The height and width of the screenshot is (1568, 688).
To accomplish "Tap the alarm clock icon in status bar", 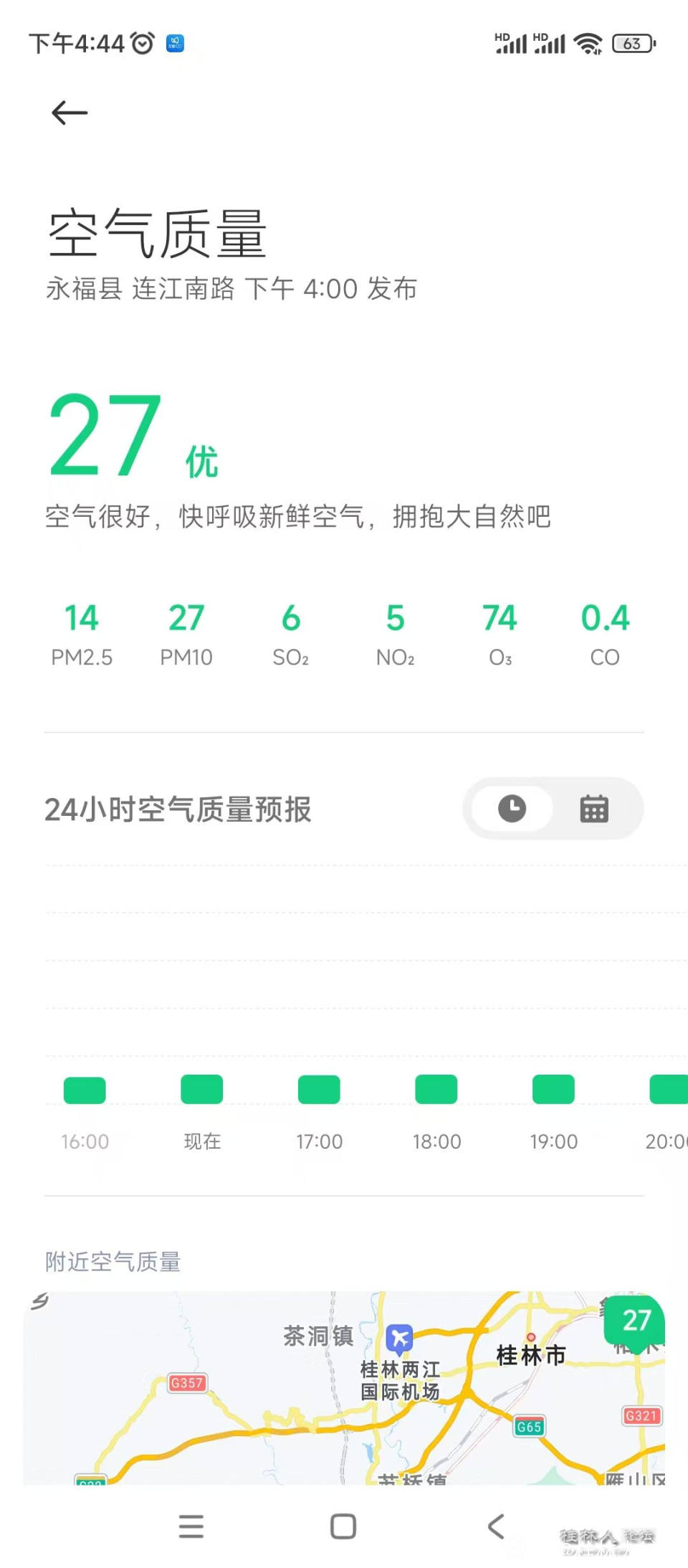I will point(141,43).
